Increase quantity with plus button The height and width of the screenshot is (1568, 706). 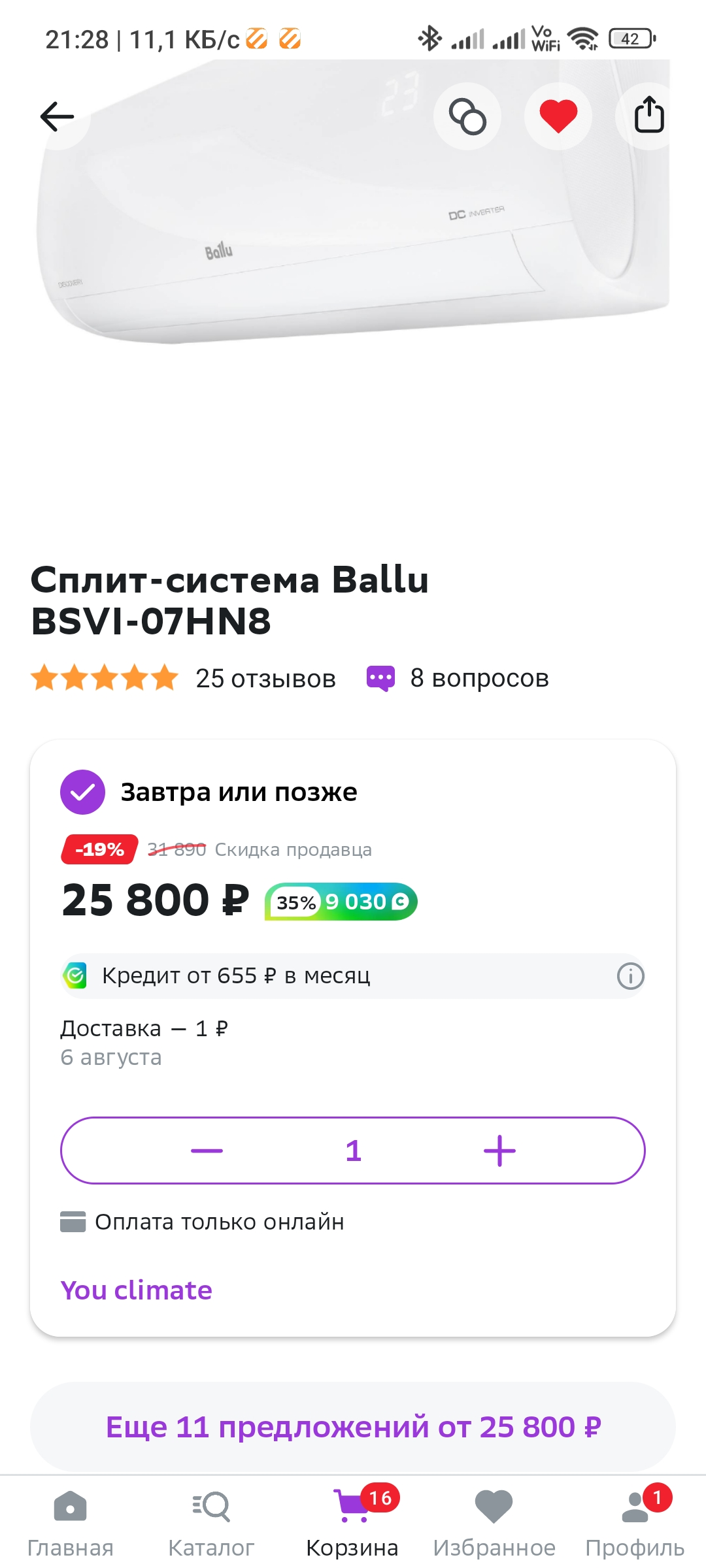pyautogui.click(x=499, y=1151)
